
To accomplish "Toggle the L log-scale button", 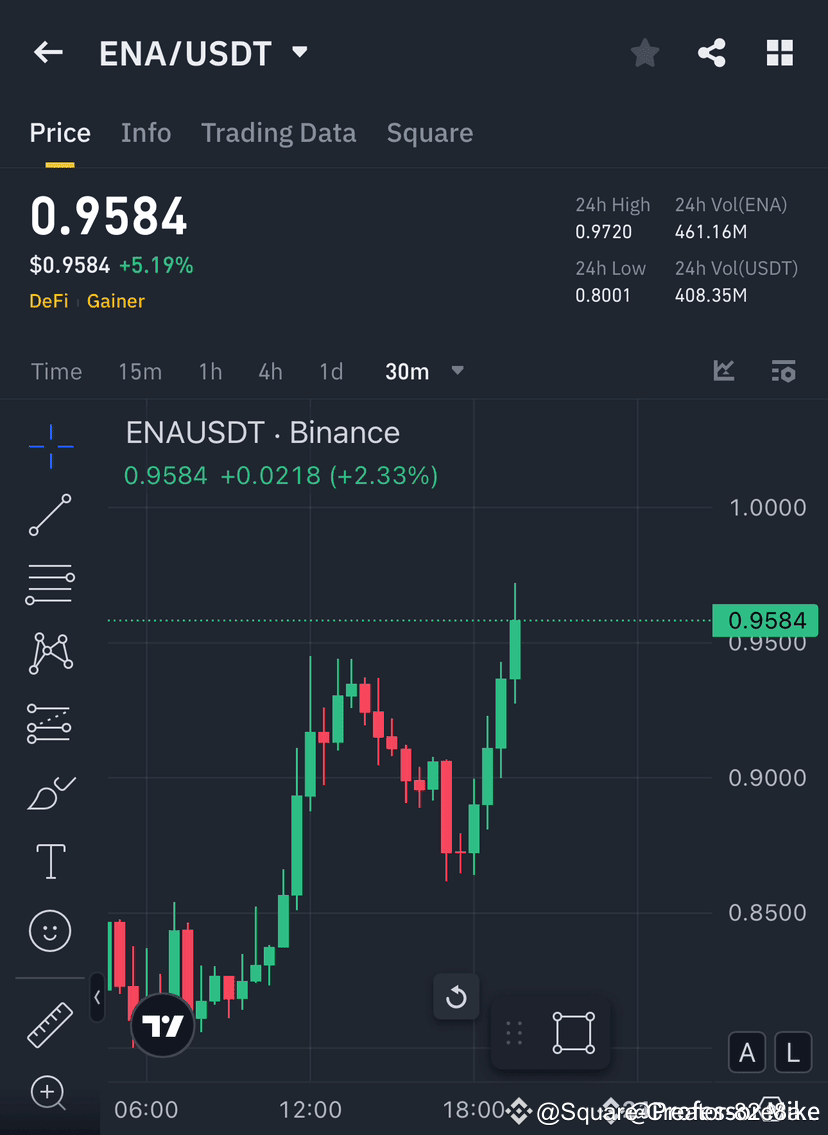I will pos(792,1052).
